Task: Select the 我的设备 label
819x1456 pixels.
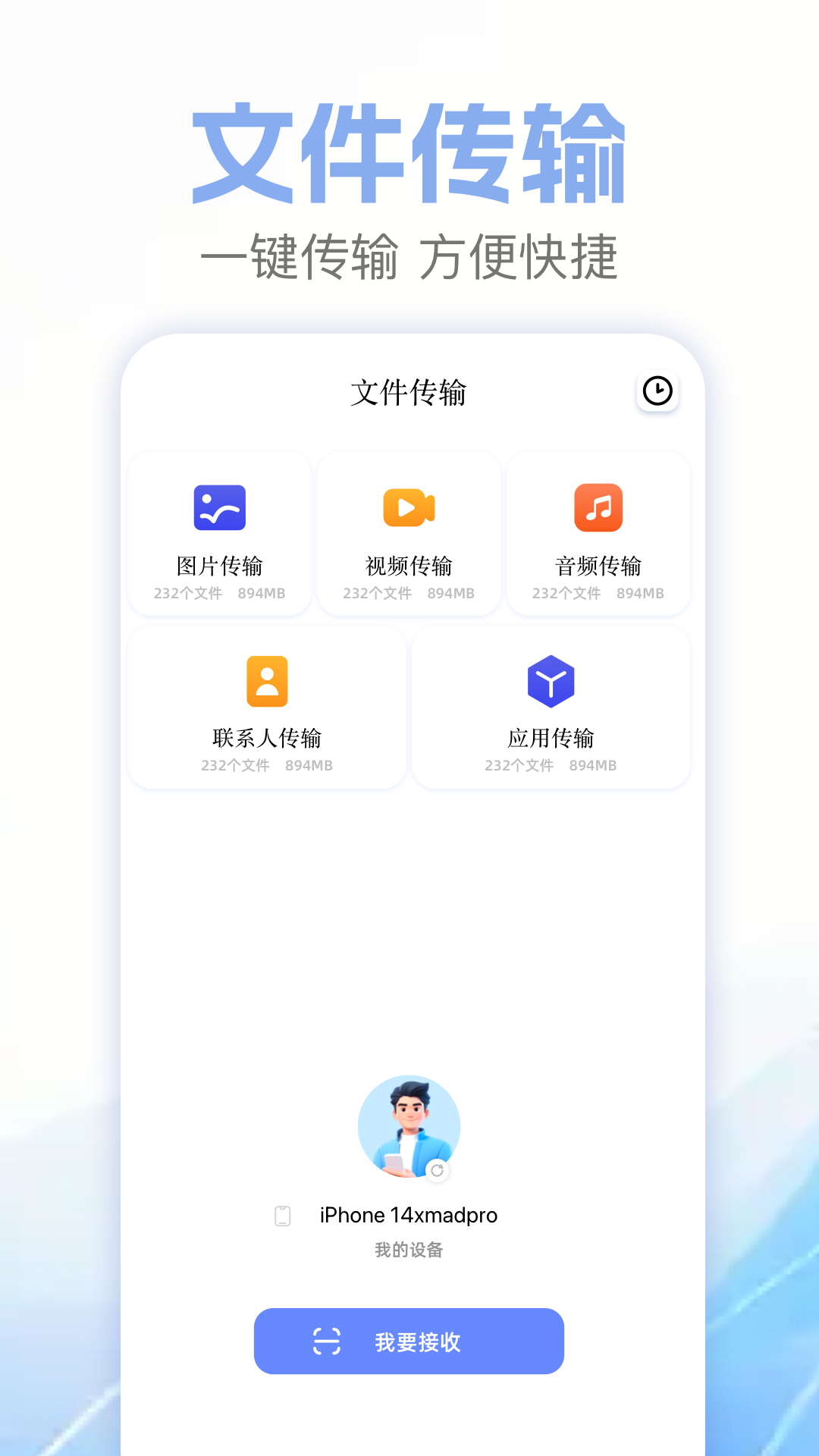Action: [x=409, y=1249]
